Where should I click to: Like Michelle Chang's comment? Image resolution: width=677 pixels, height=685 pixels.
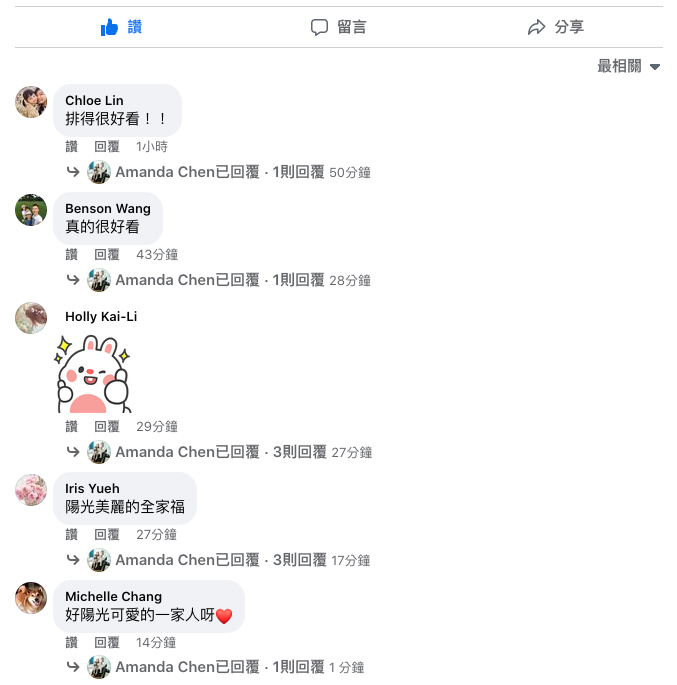72,643
